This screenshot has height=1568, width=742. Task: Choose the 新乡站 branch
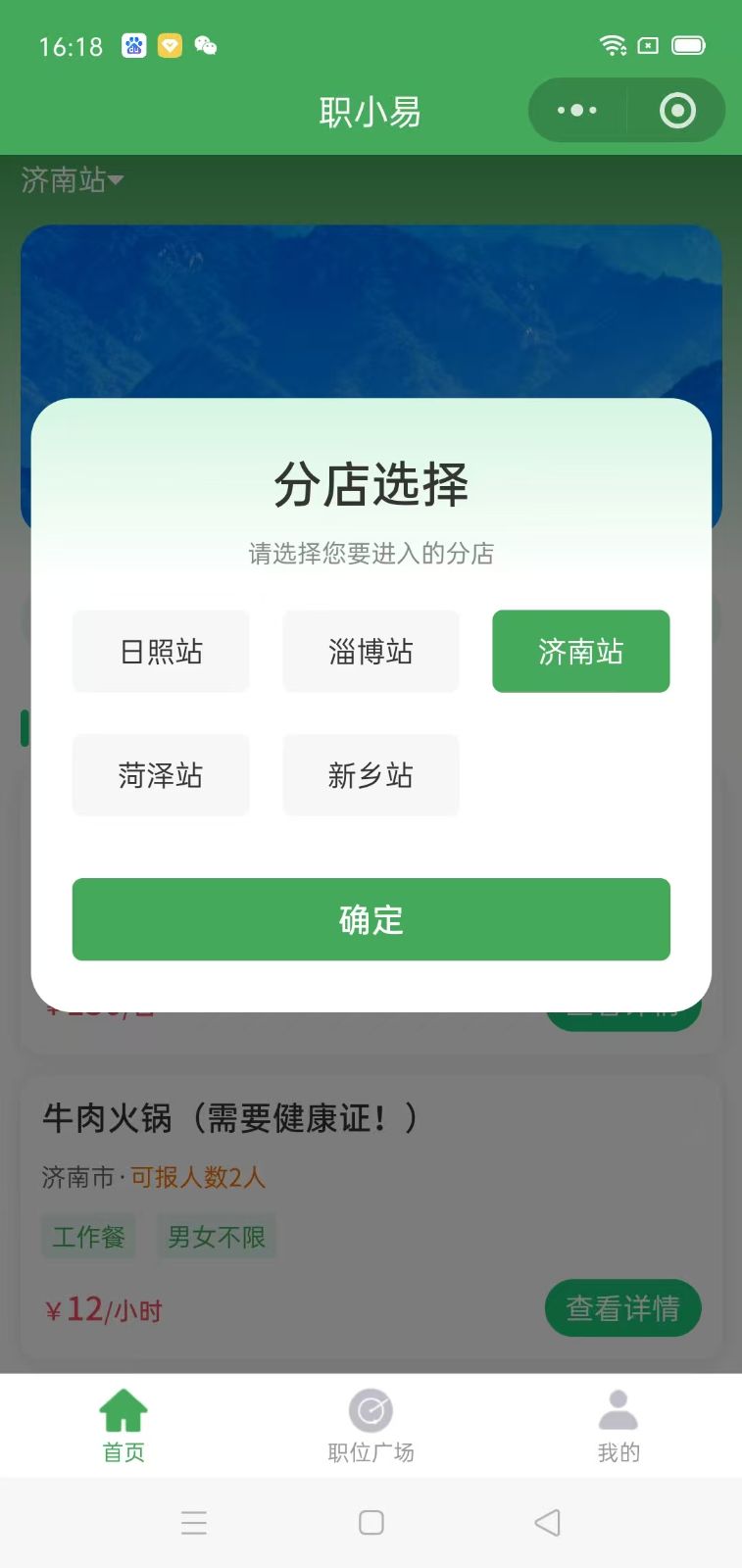coord(371,775)
